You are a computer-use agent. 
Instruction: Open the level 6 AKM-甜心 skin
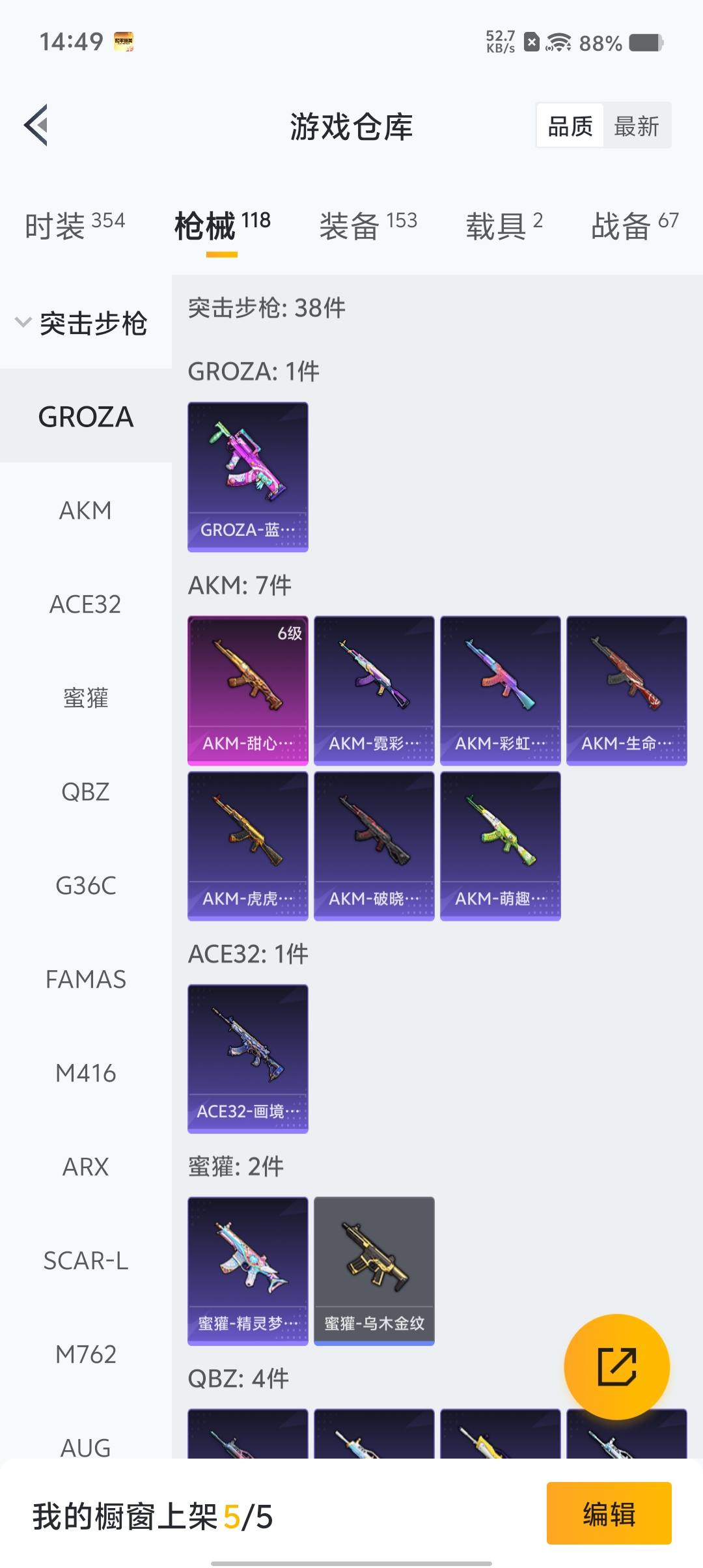(x=248, y=690)
